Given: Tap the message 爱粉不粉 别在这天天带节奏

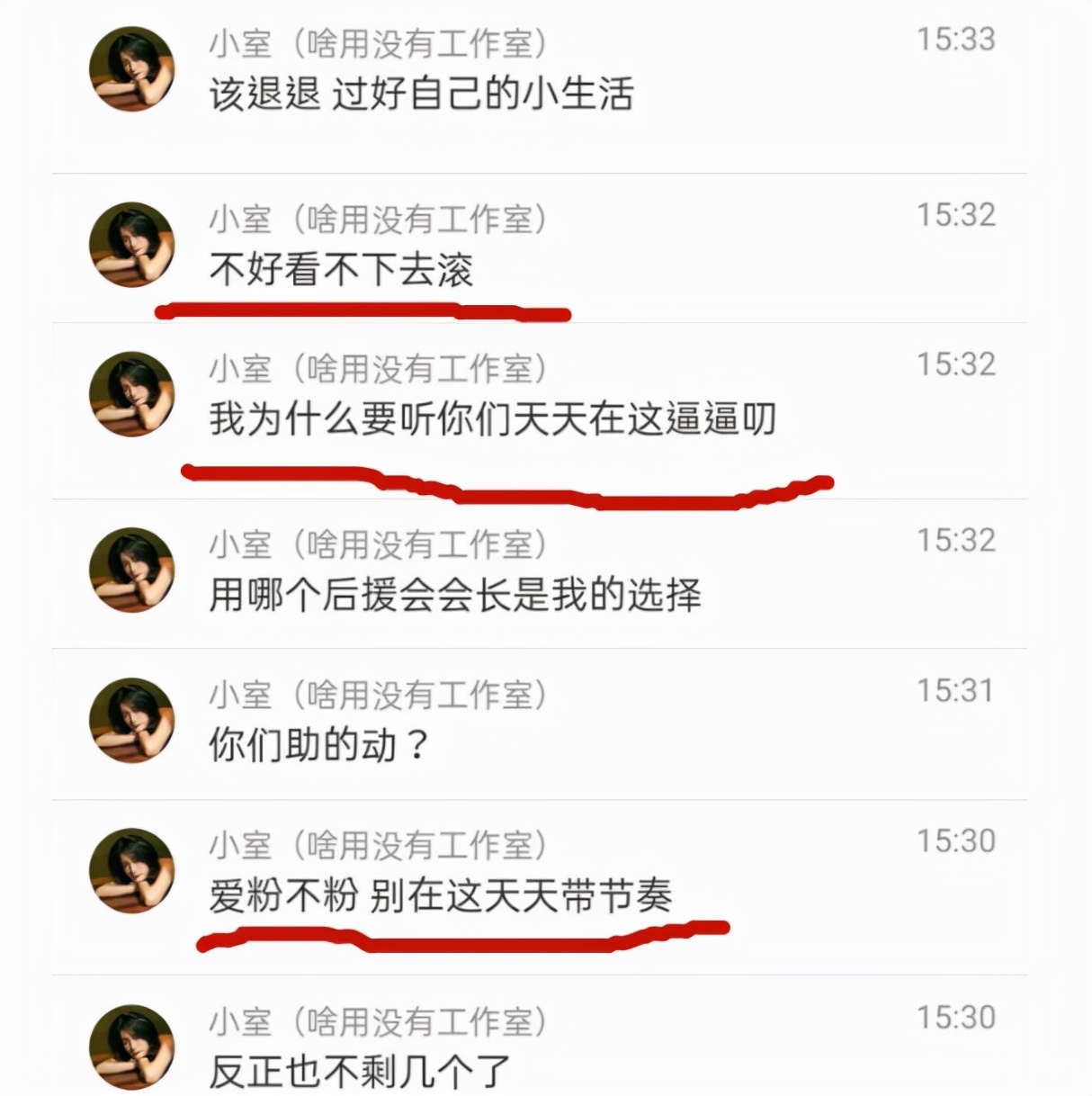Looking at the screenshot, I should pyautogui.click(x=441, y=894).
